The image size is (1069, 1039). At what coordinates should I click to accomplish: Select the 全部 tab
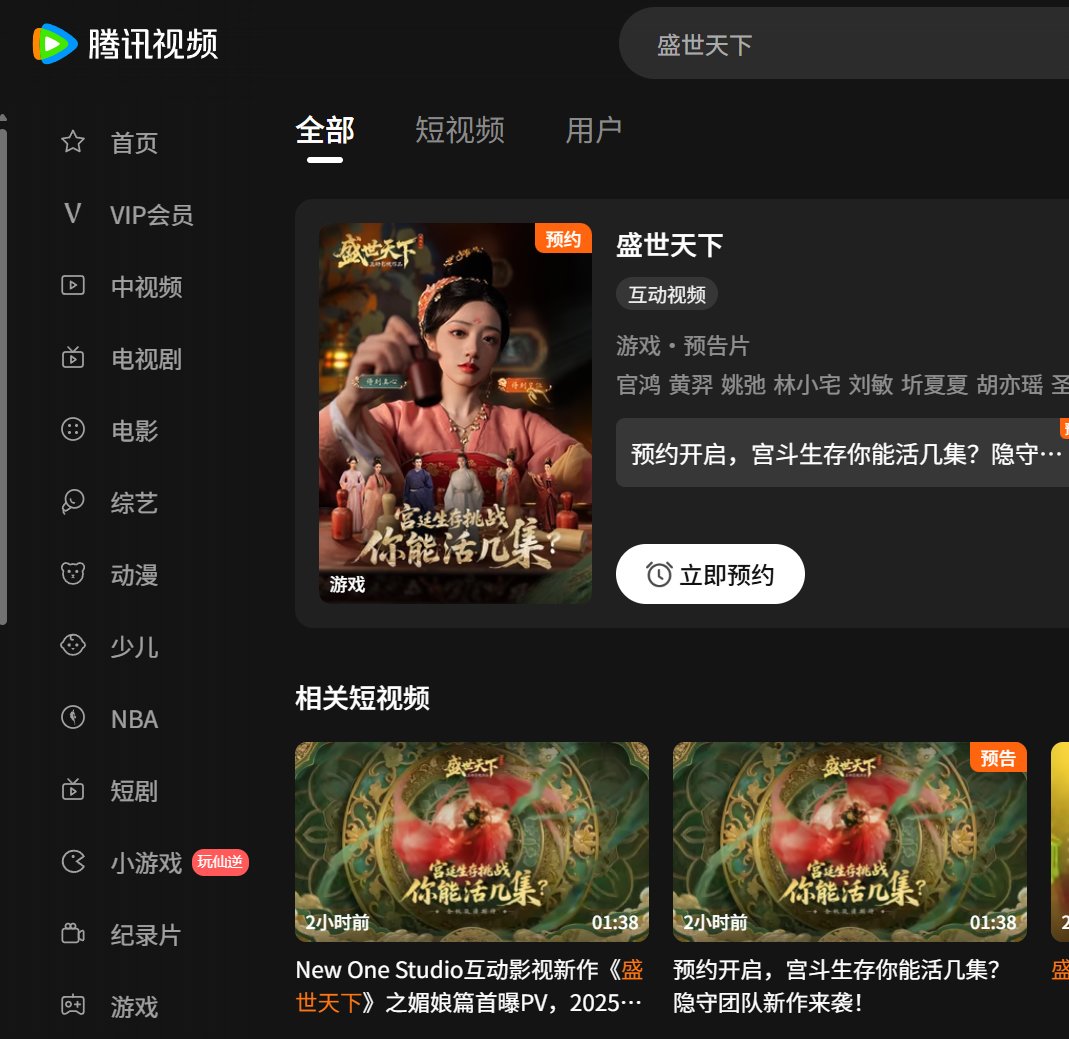pos(325,130)
